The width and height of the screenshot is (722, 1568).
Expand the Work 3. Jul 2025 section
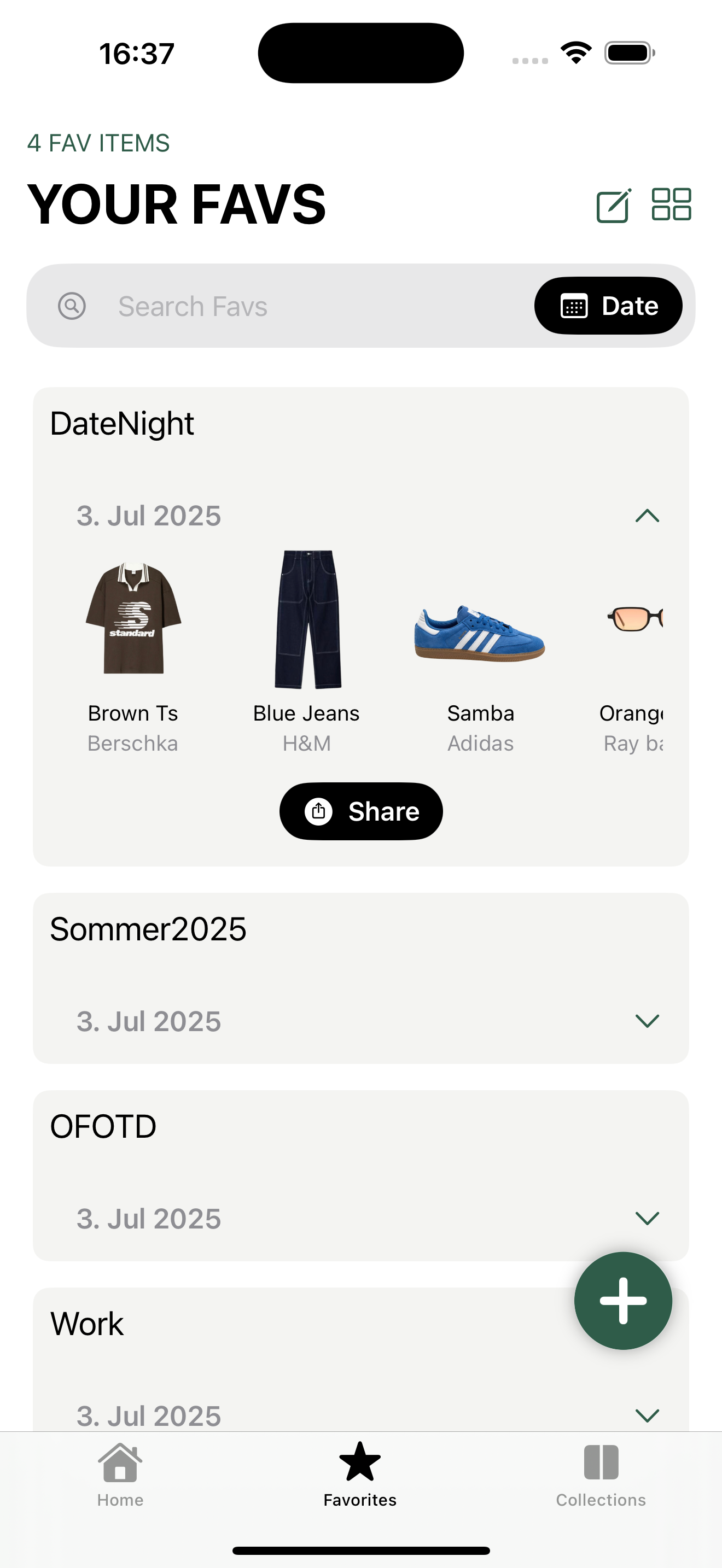[x=647, y=1415]
